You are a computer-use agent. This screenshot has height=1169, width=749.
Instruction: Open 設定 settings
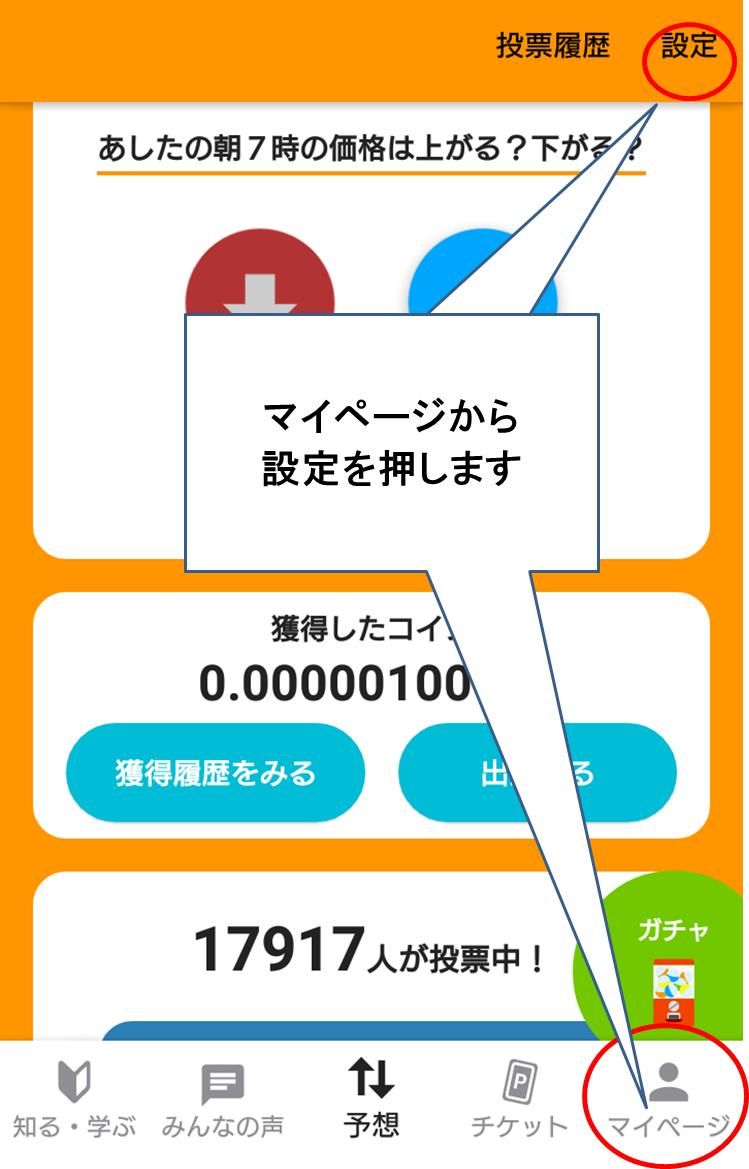tap(689, 46)
